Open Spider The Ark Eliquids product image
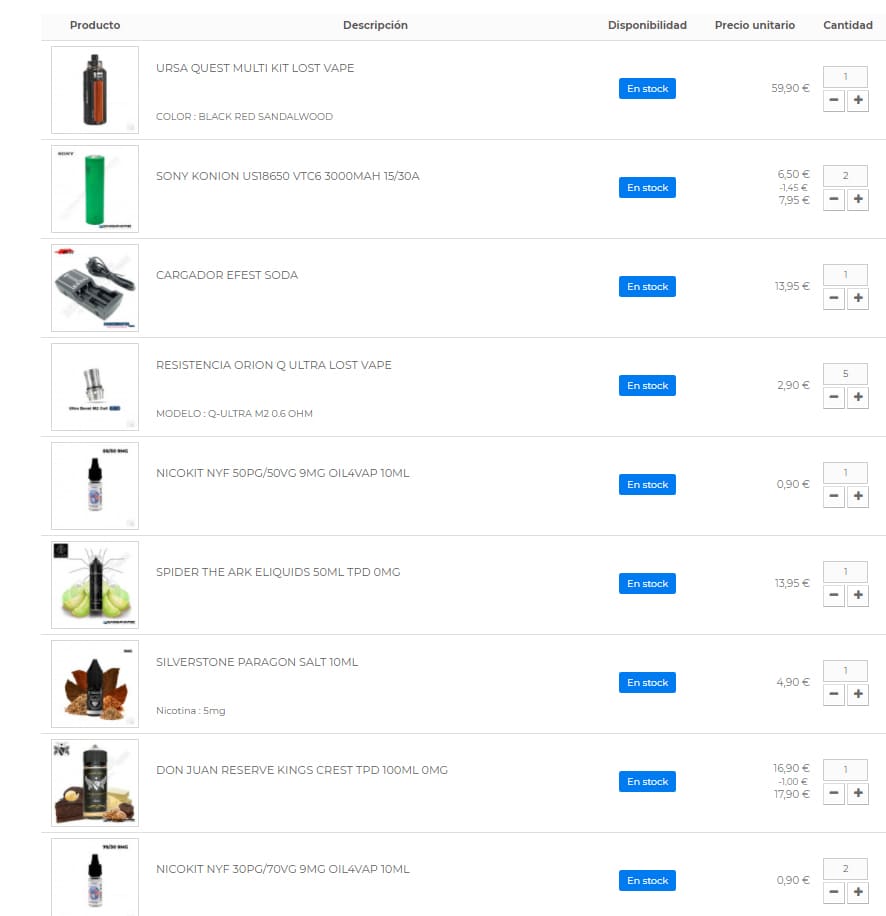Screen dimensions: 886x916 coord(95,585)
